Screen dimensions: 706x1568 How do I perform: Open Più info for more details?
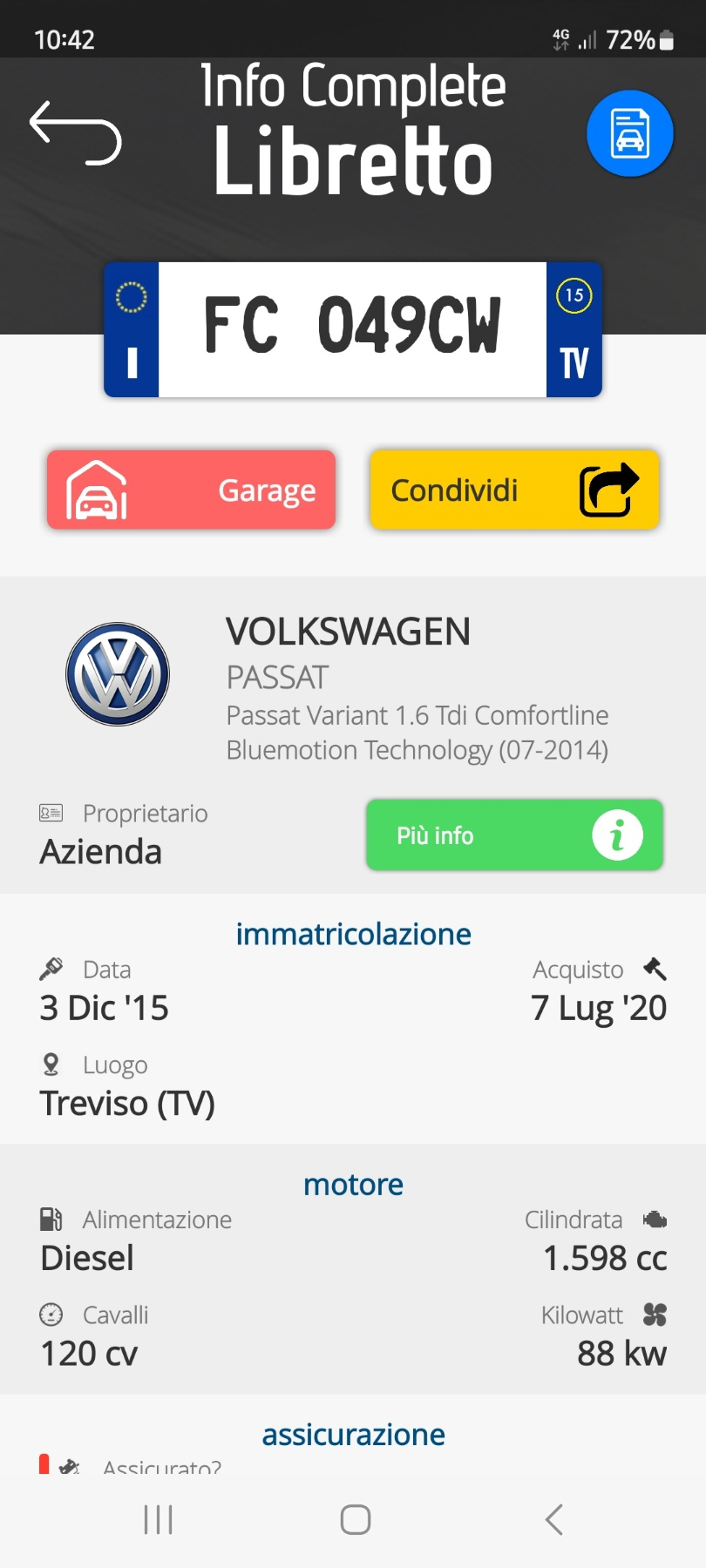(x=514, y=835)
